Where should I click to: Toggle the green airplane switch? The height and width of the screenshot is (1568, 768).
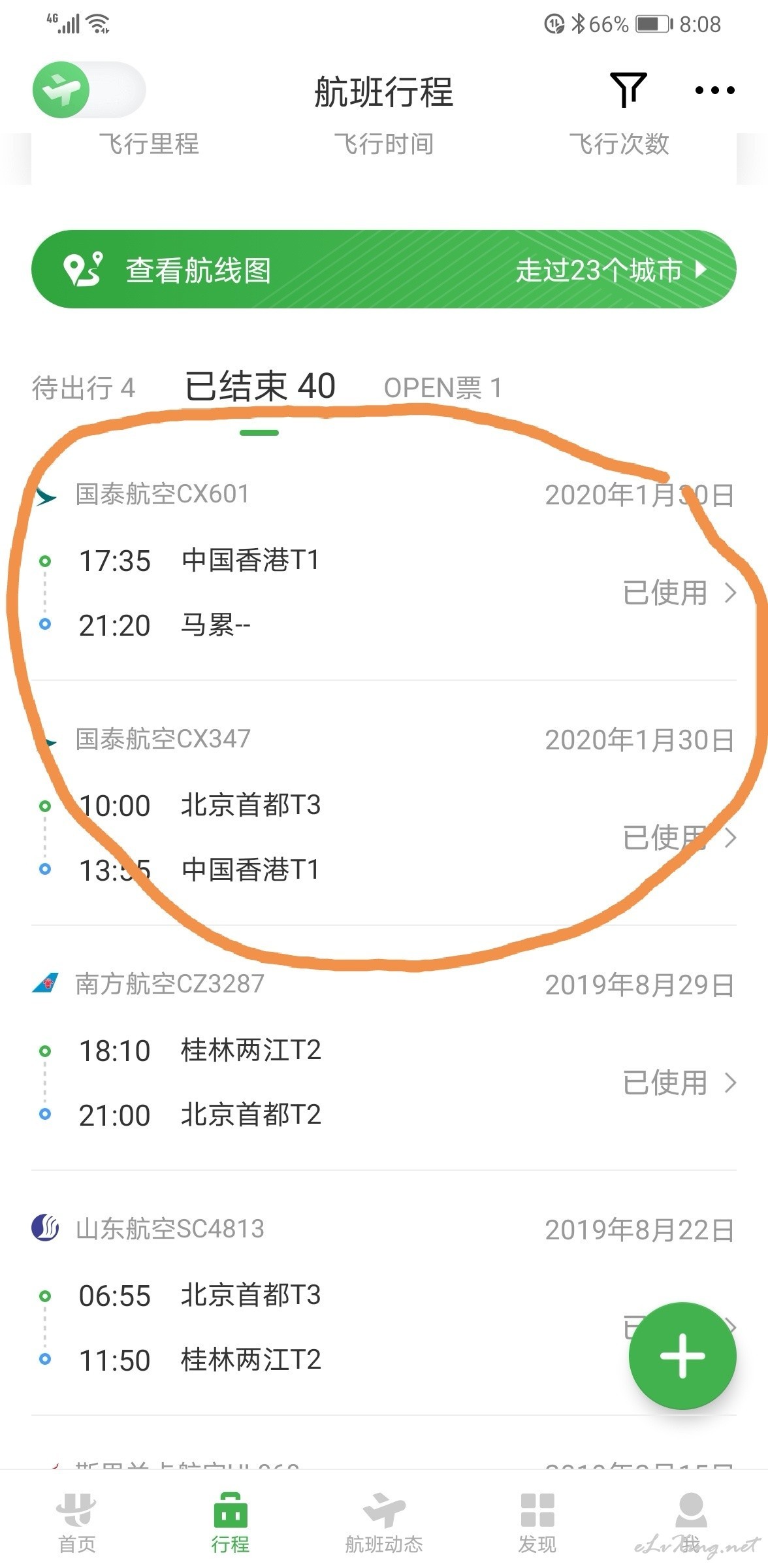click(x=89, y=90)
